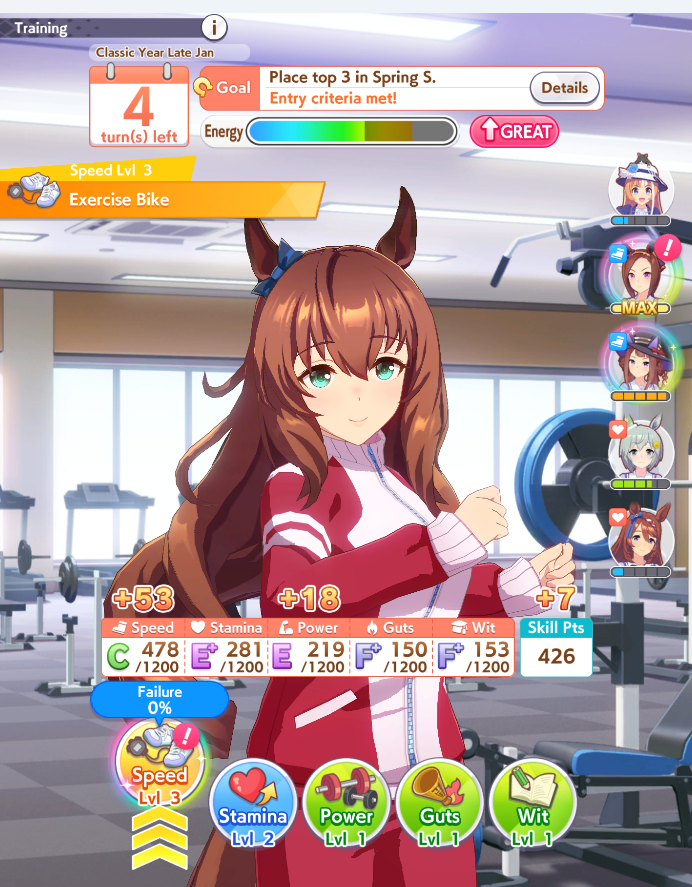View goal details
This screenshot has height=887, width=692.
pos(564,88)
